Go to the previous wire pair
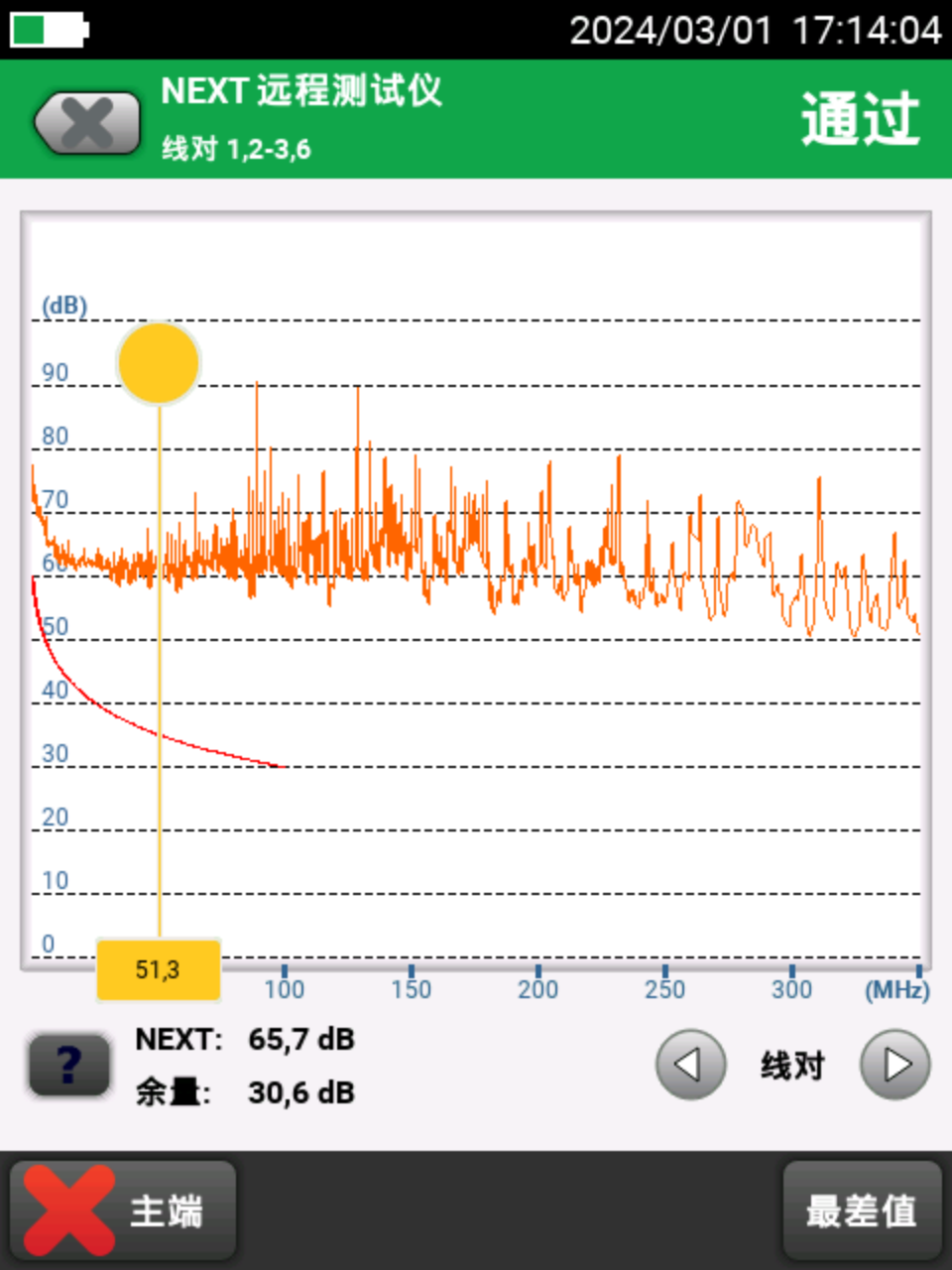Viewport: 952px width, 1270px height. 690,1066
